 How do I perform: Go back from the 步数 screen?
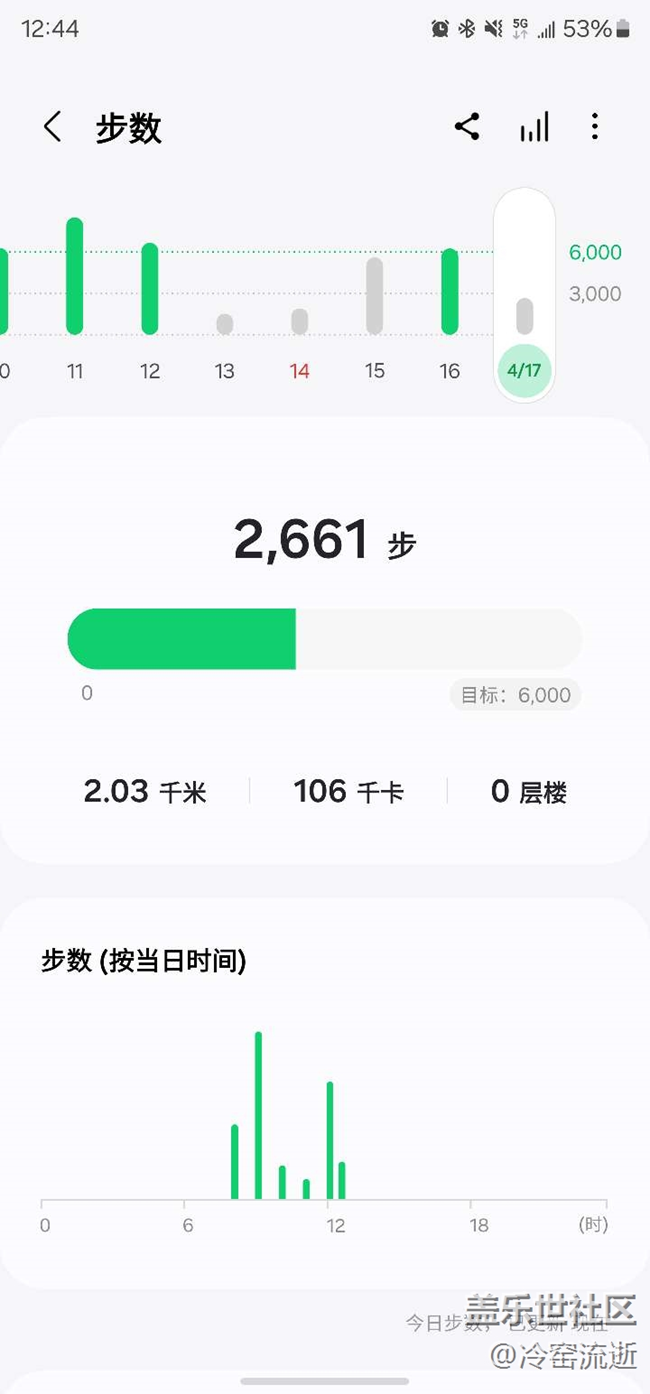click(x=53, y=127)
